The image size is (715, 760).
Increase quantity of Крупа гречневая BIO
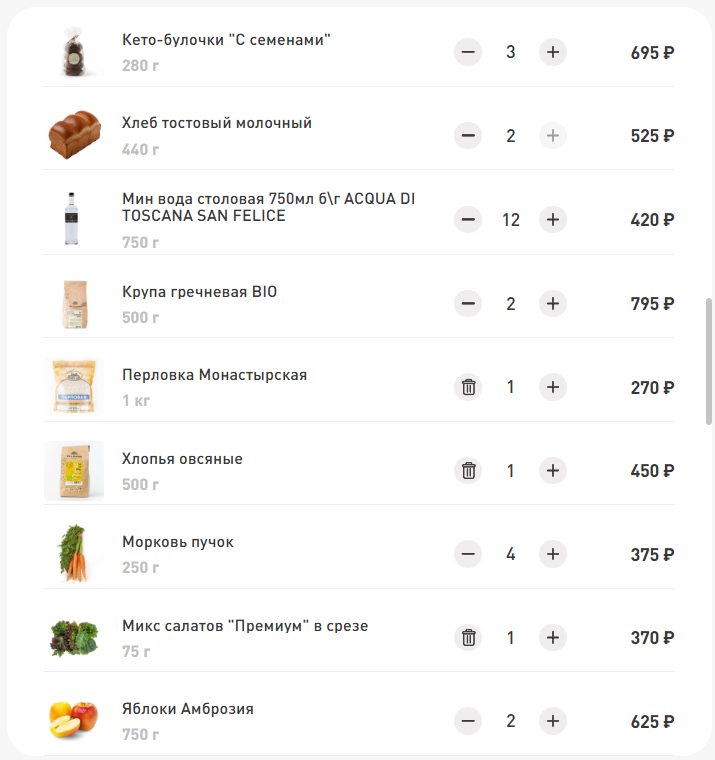[x=553, y=303]
